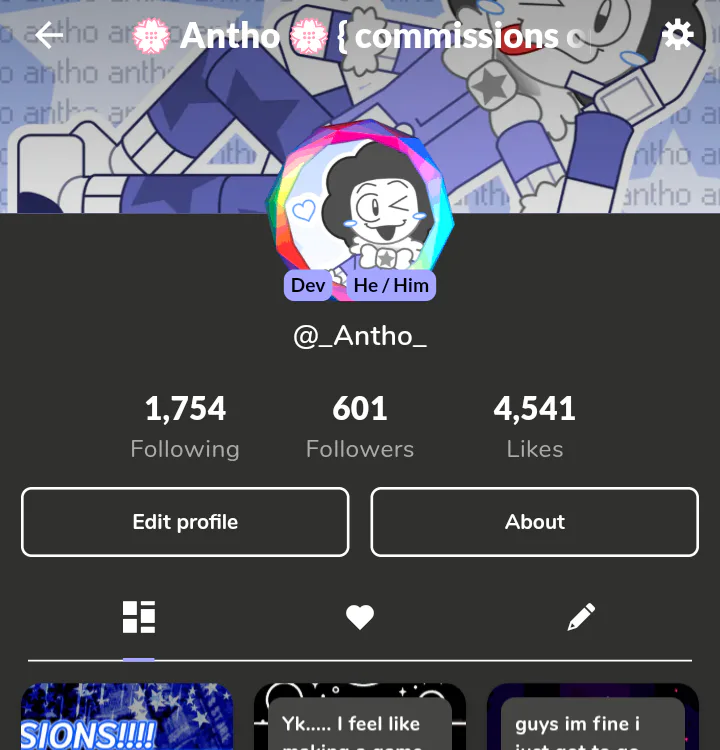The height and width of the screenshot is (750, 720).
Task: Open settings via the gear icon
Action: (678, 36)
